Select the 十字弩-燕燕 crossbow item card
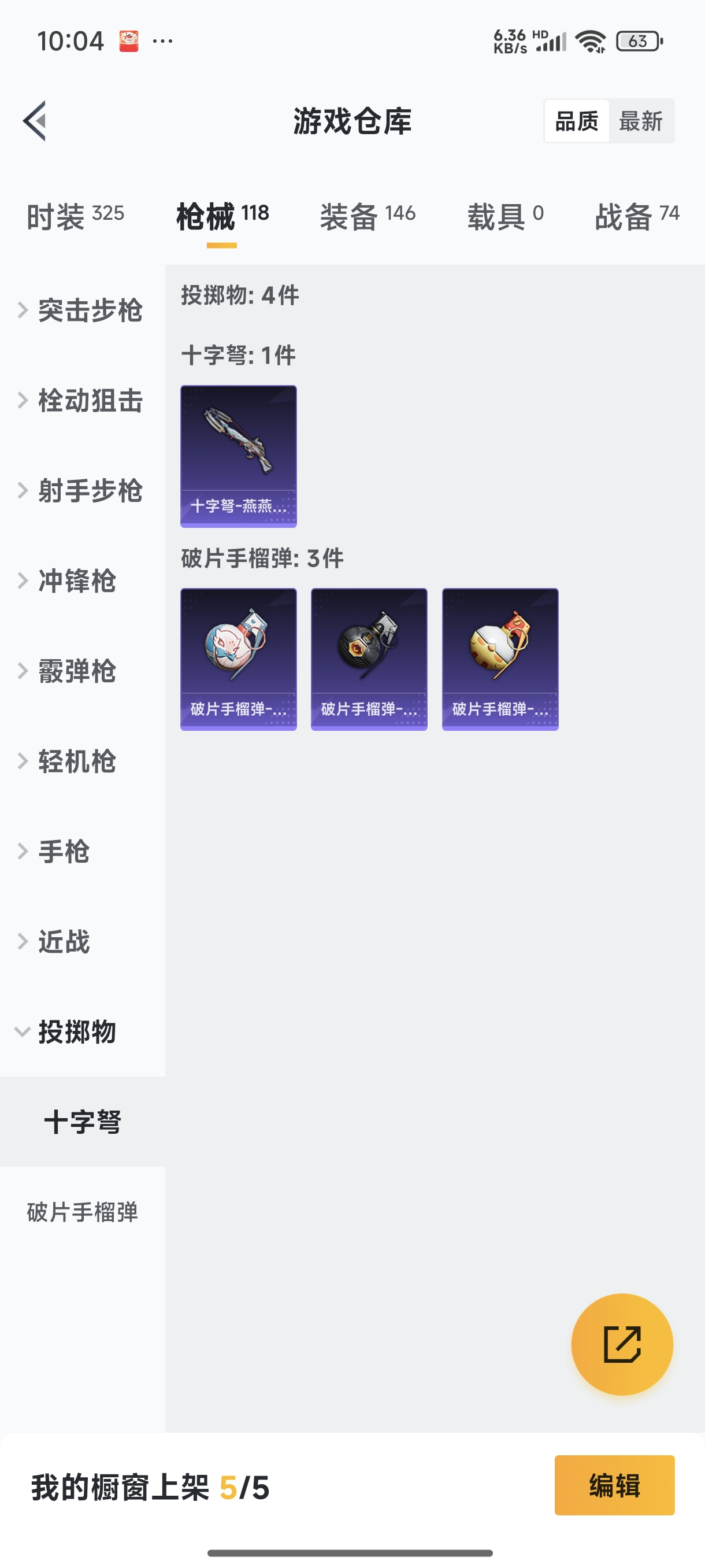 point(239,455)
